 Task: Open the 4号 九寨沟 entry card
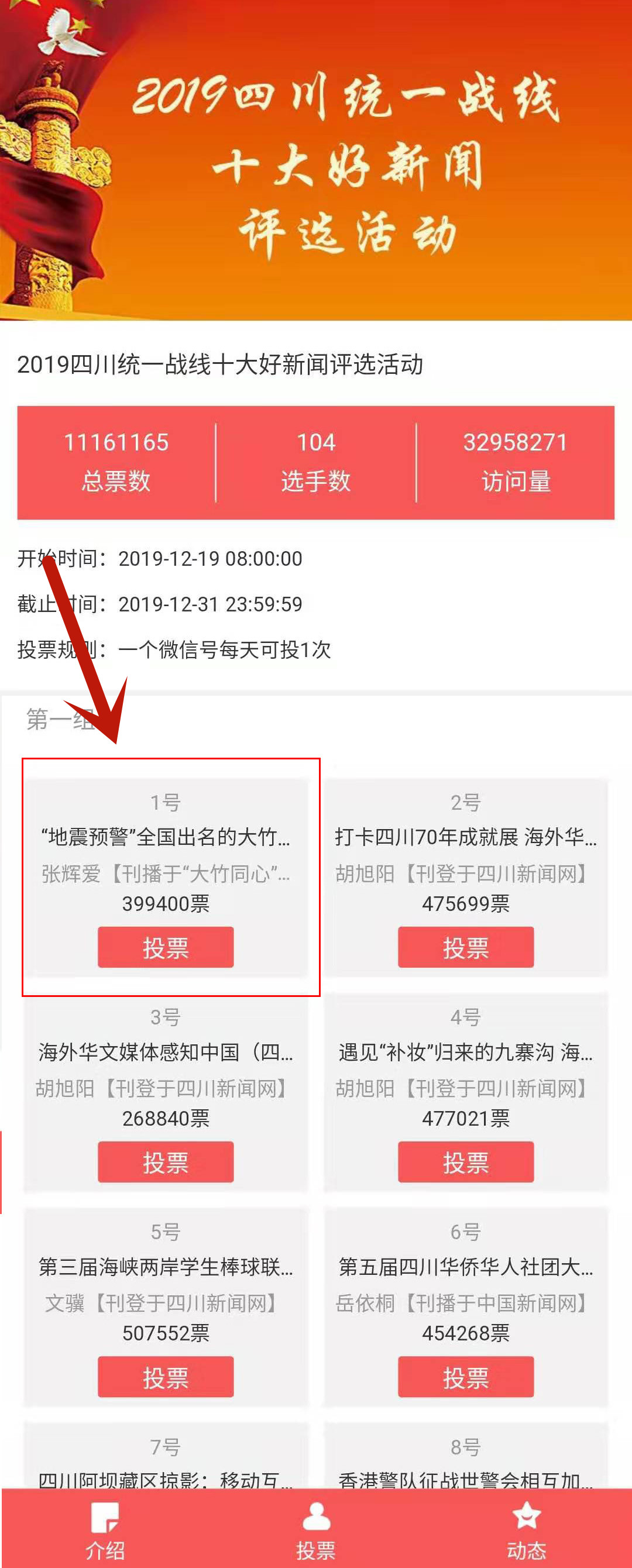coord(466,1052)
